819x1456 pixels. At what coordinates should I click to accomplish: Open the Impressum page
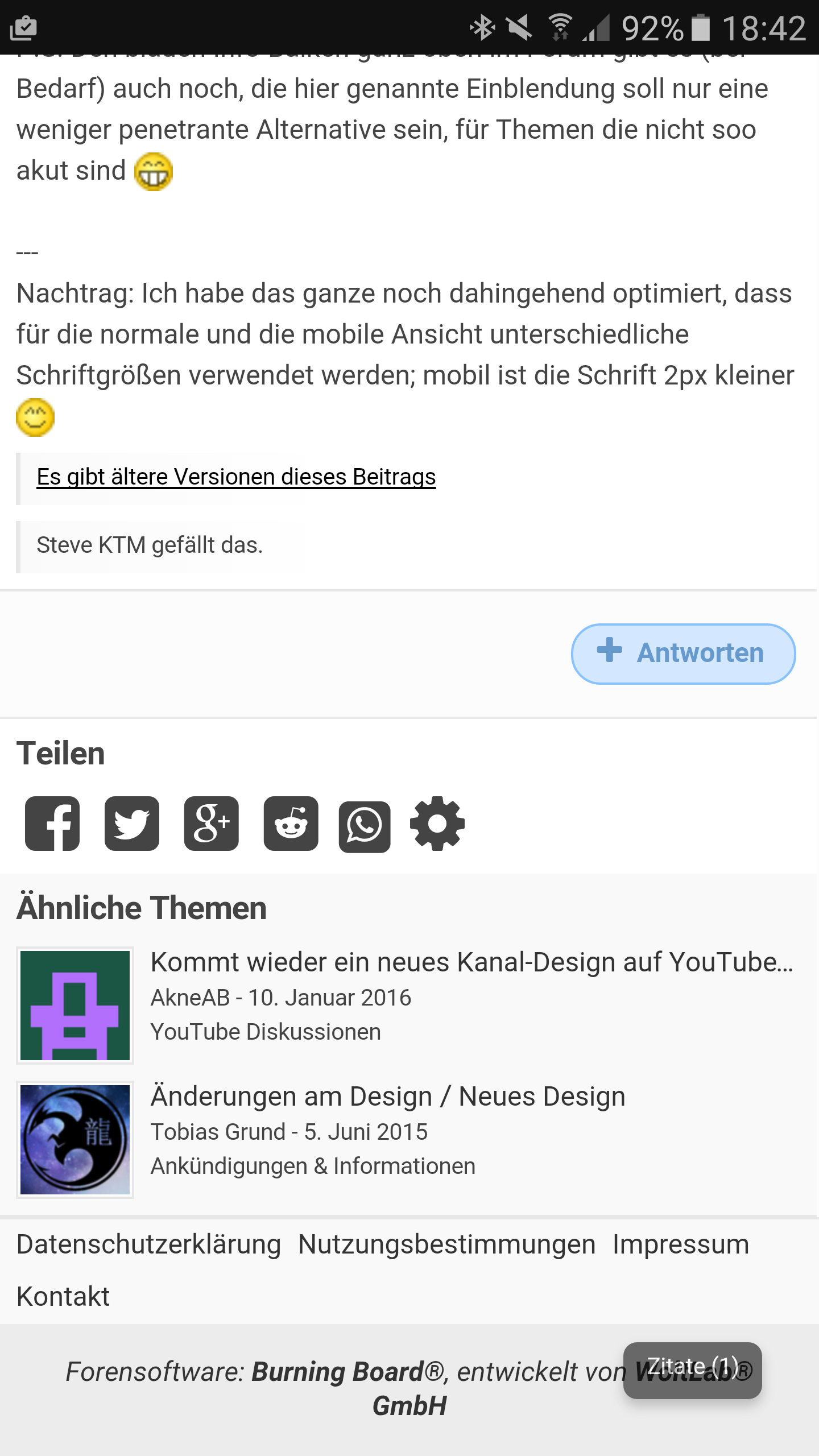681,1244
